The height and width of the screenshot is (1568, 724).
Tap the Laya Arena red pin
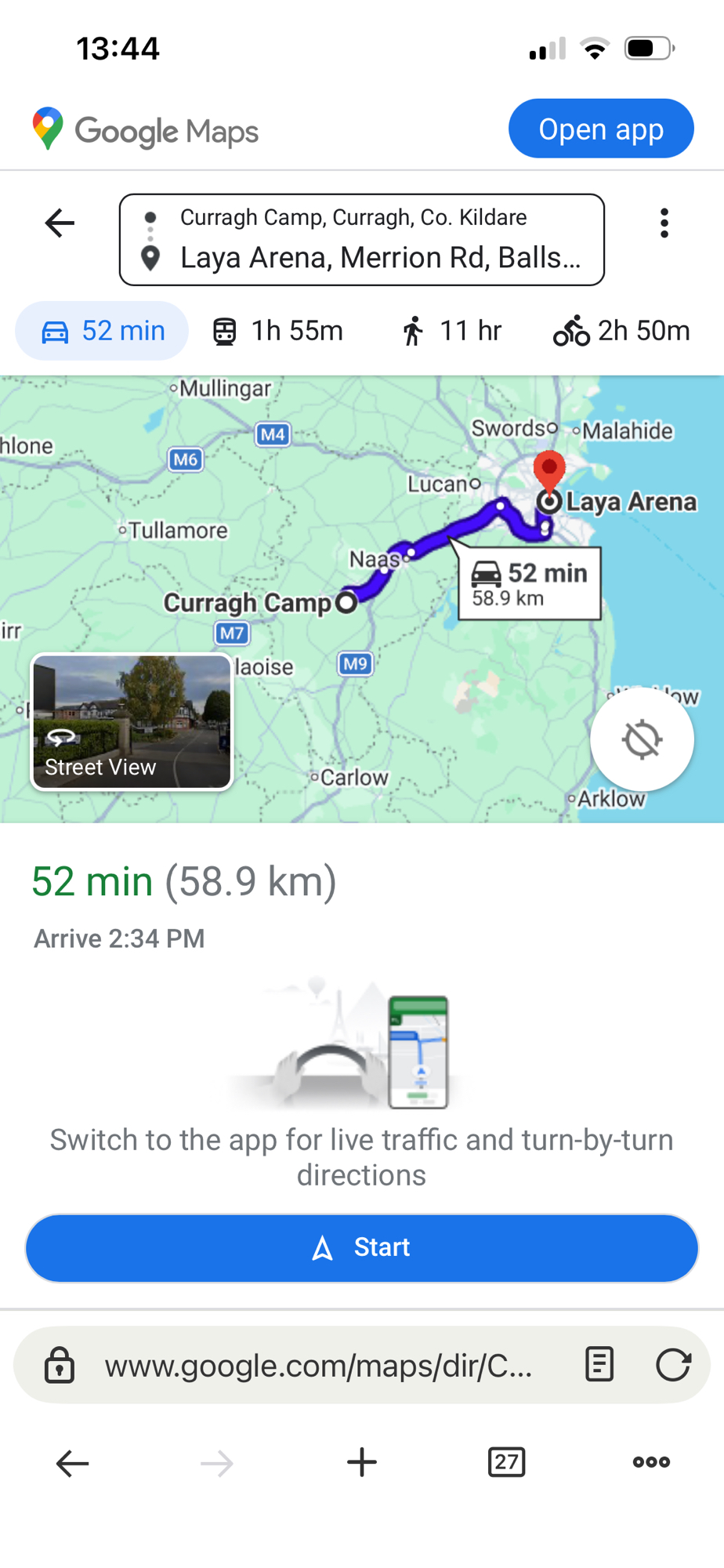click(549, 469)
